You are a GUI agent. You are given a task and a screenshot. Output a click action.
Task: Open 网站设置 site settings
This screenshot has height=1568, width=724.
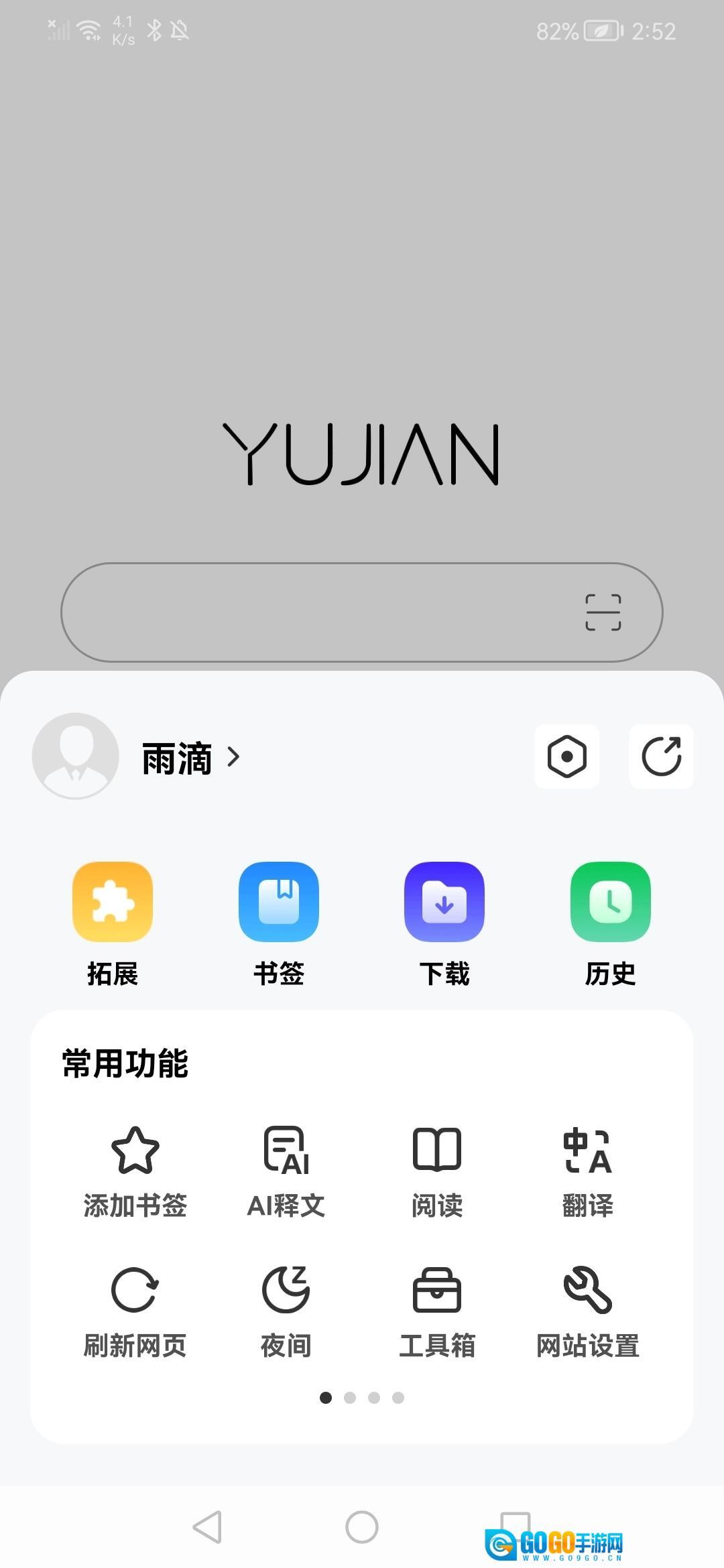[588, 1311]
